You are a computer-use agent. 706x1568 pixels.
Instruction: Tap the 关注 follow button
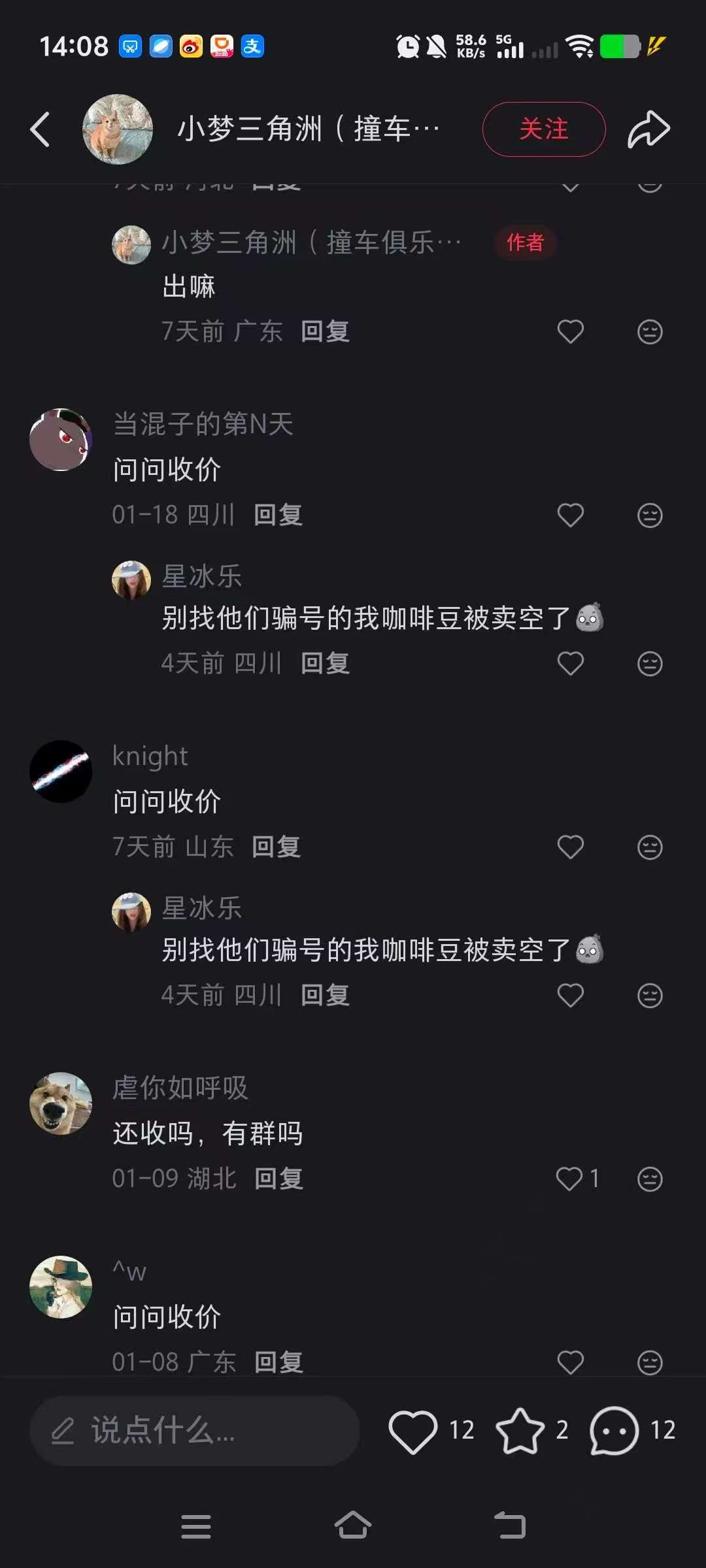click(543, 129)
